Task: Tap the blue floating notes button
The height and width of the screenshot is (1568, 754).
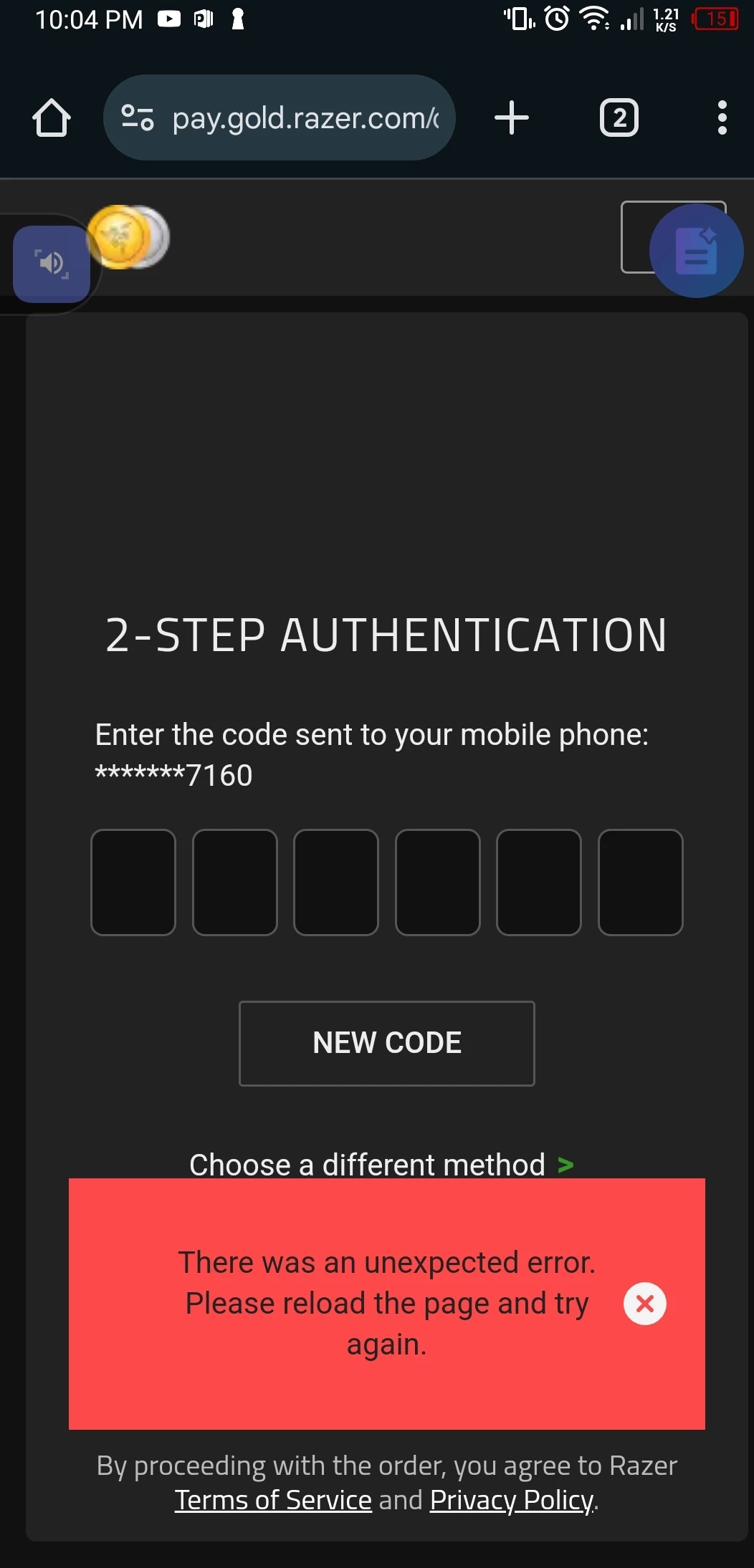Action: pos(696,251)
